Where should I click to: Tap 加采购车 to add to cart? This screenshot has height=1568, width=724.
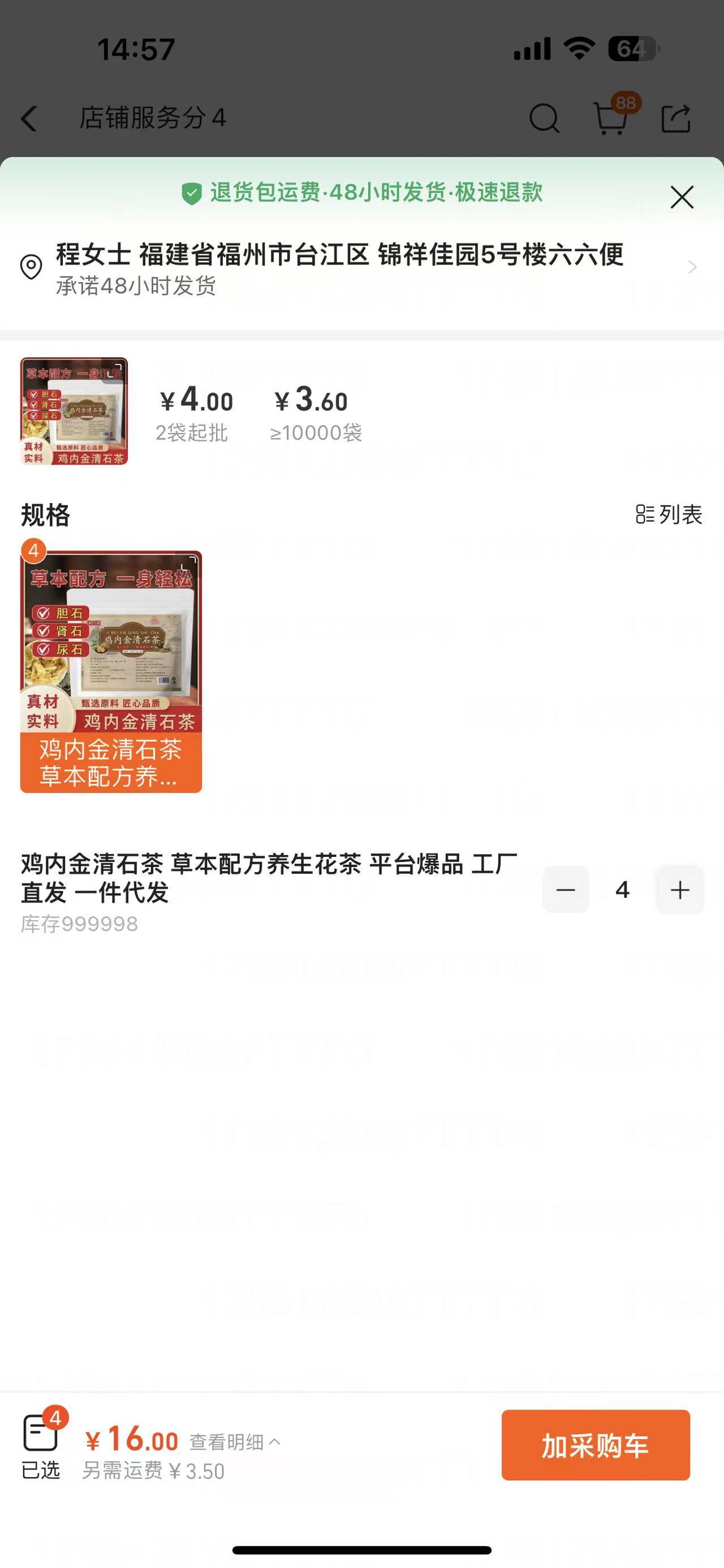[x=595, y=1446]
